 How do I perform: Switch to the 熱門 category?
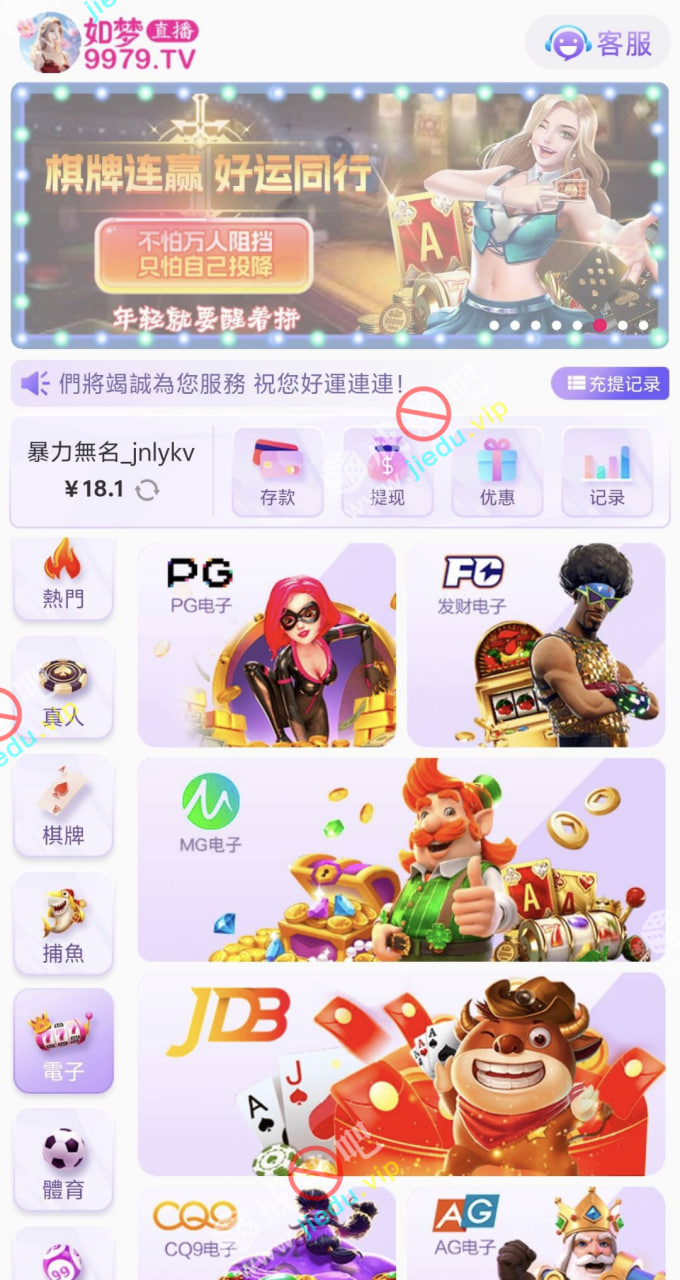coord(63,577)
